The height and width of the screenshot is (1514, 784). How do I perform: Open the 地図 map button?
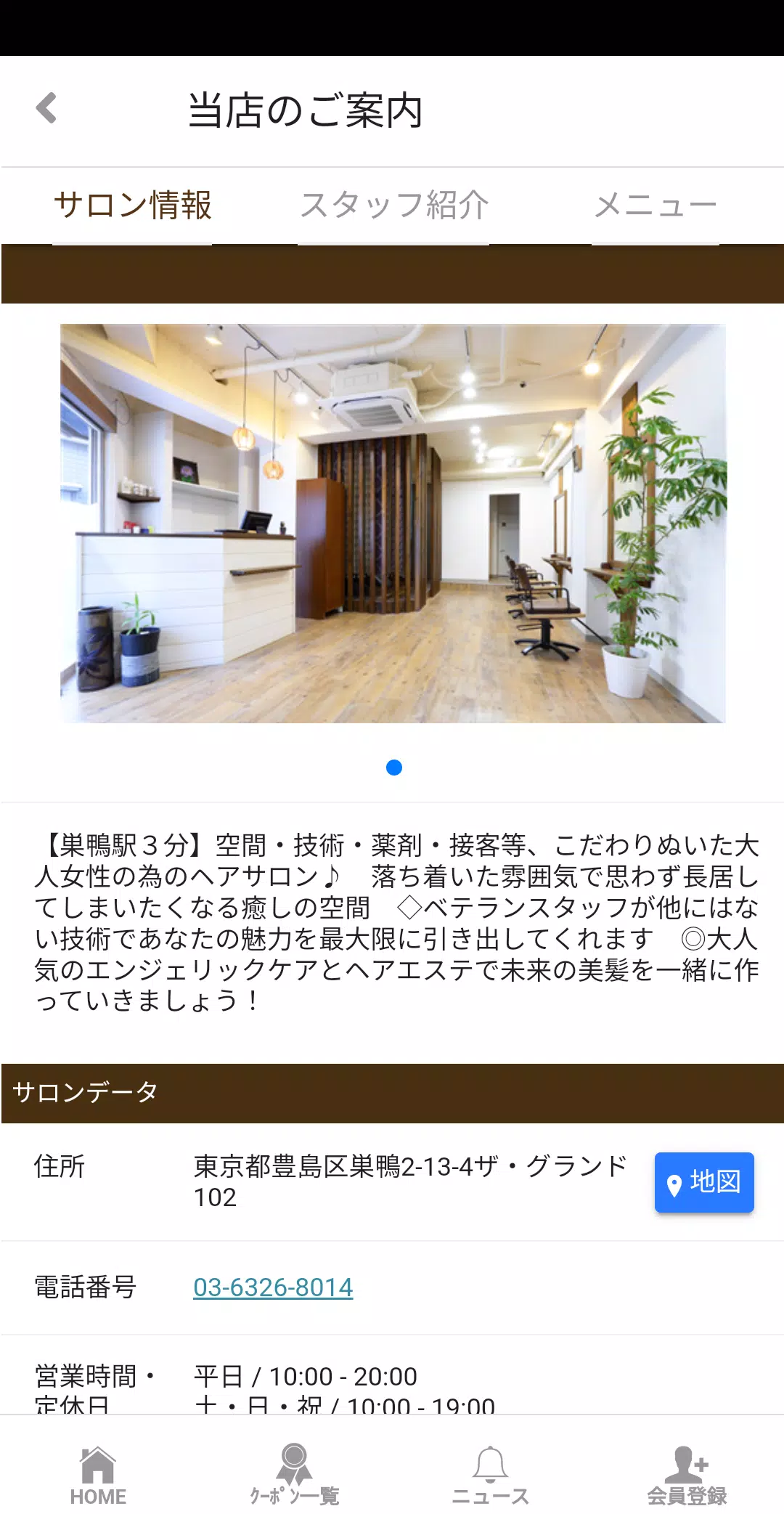[703, 1182]
